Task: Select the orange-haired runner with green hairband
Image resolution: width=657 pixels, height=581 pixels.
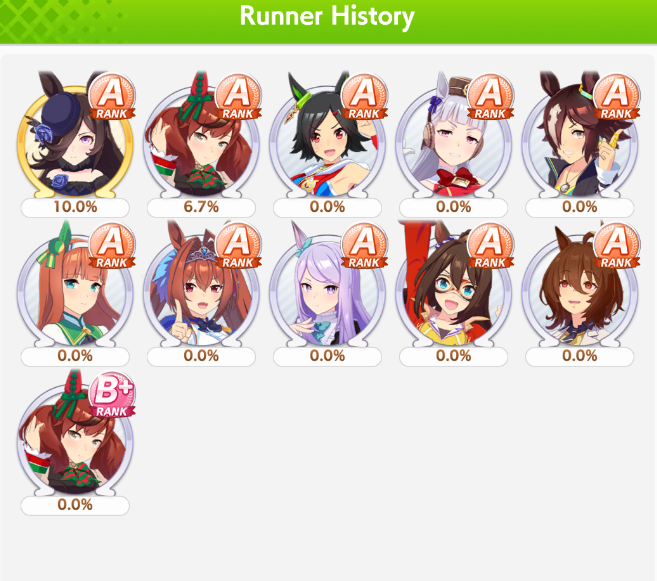Action: (74, 284)
